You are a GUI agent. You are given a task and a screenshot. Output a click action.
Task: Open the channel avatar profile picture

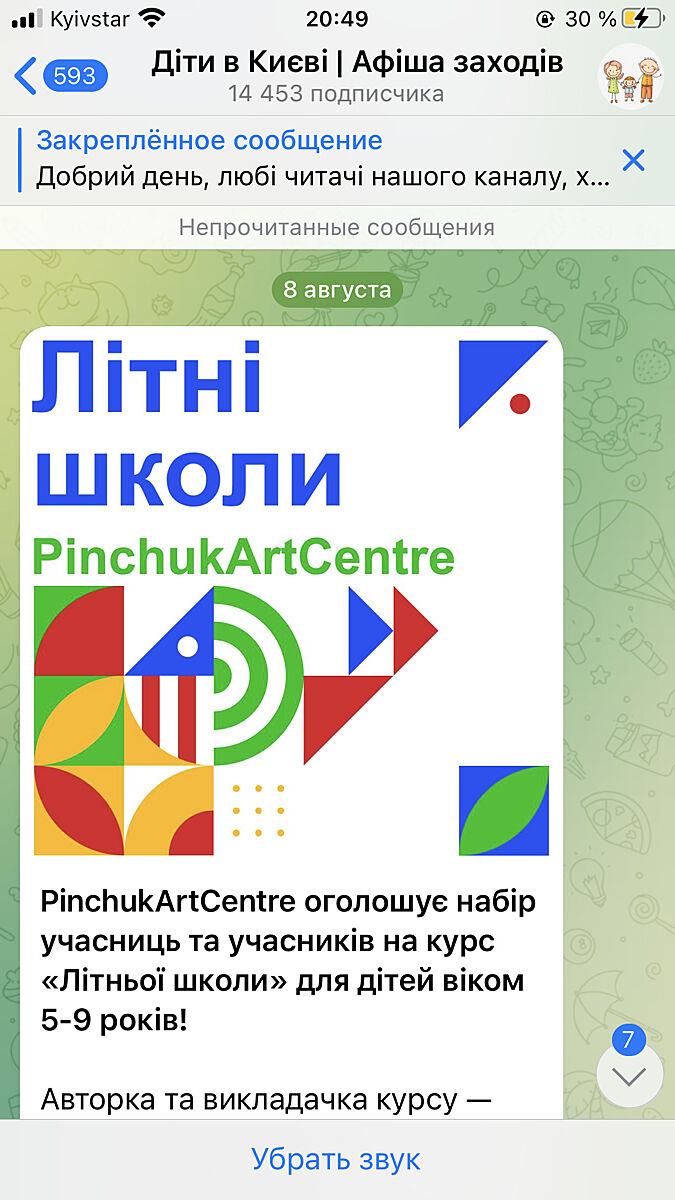(630, 77)
